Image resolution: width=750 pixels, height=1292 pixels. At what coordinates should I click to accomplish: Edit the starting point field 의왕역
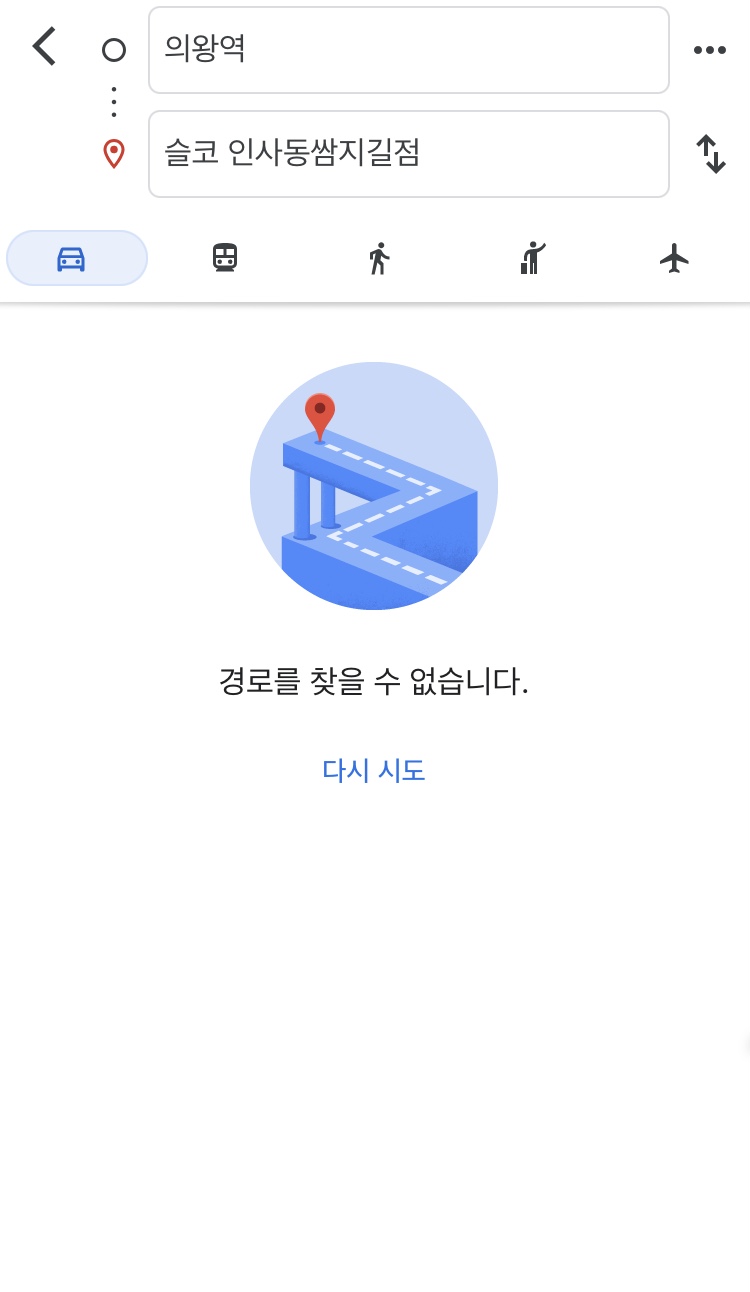409,50
